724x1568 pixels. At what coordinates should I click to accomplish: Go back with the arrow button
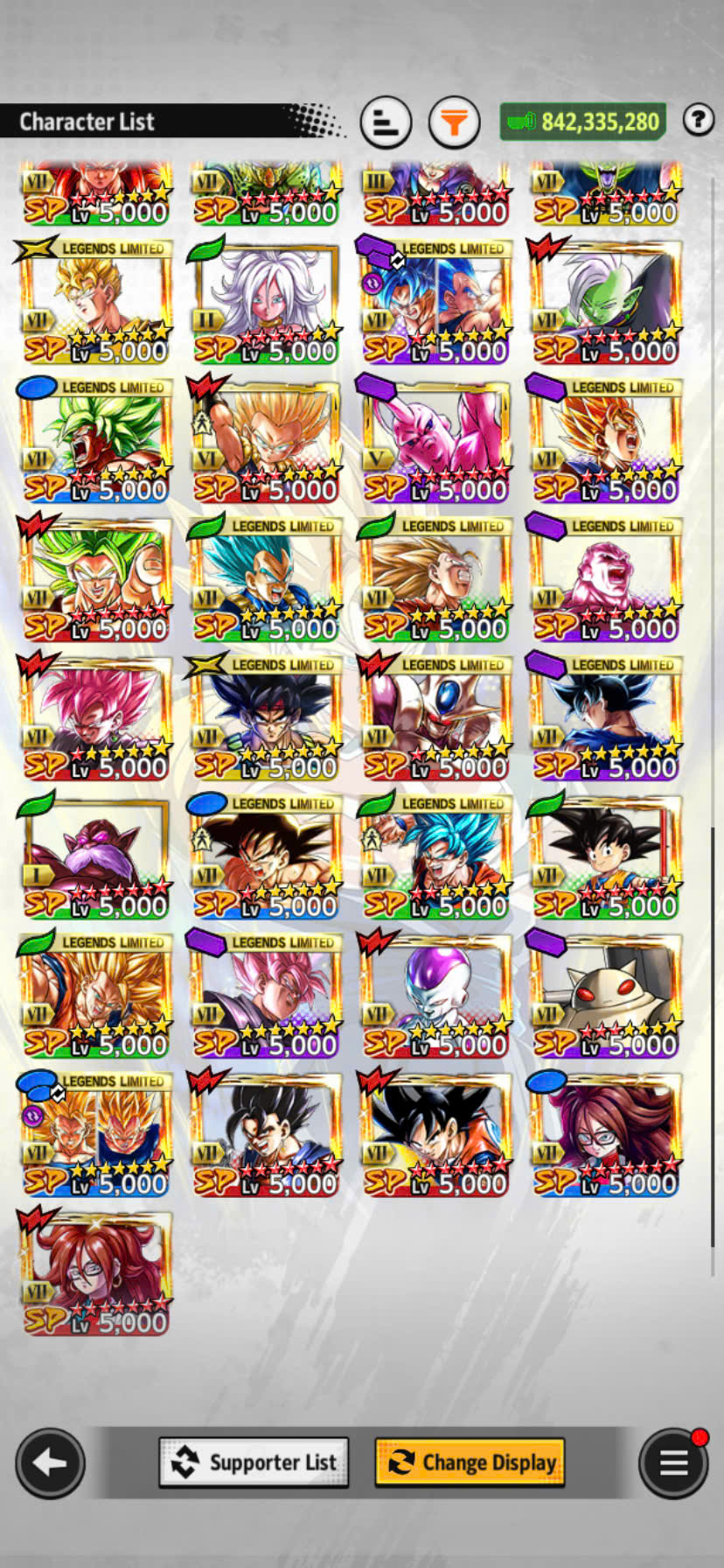[x=50, y=1462]
